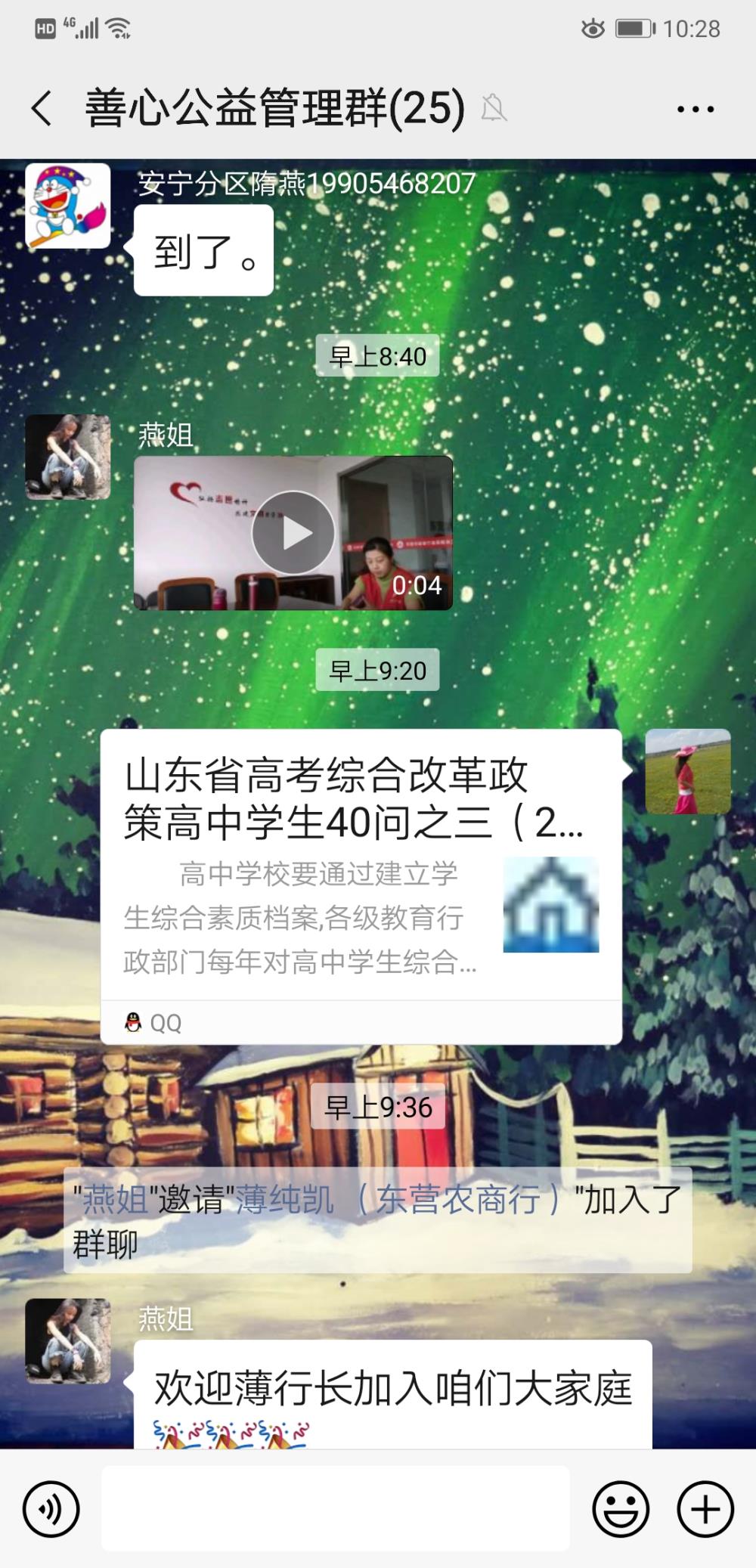Screen dimensions: 756x1568
Task: Open my own avatar next to shared article
Action: (688, 771)
